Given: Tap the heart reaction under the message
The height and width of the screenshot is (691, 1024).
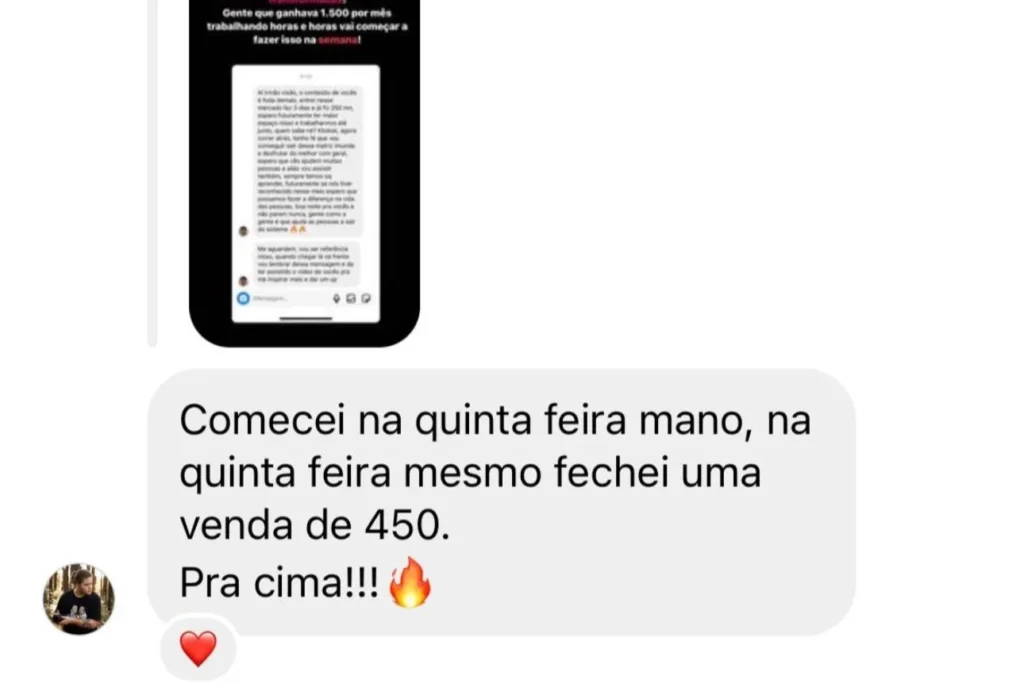Looking at the screenshot, I should click(x=198, y=650).
